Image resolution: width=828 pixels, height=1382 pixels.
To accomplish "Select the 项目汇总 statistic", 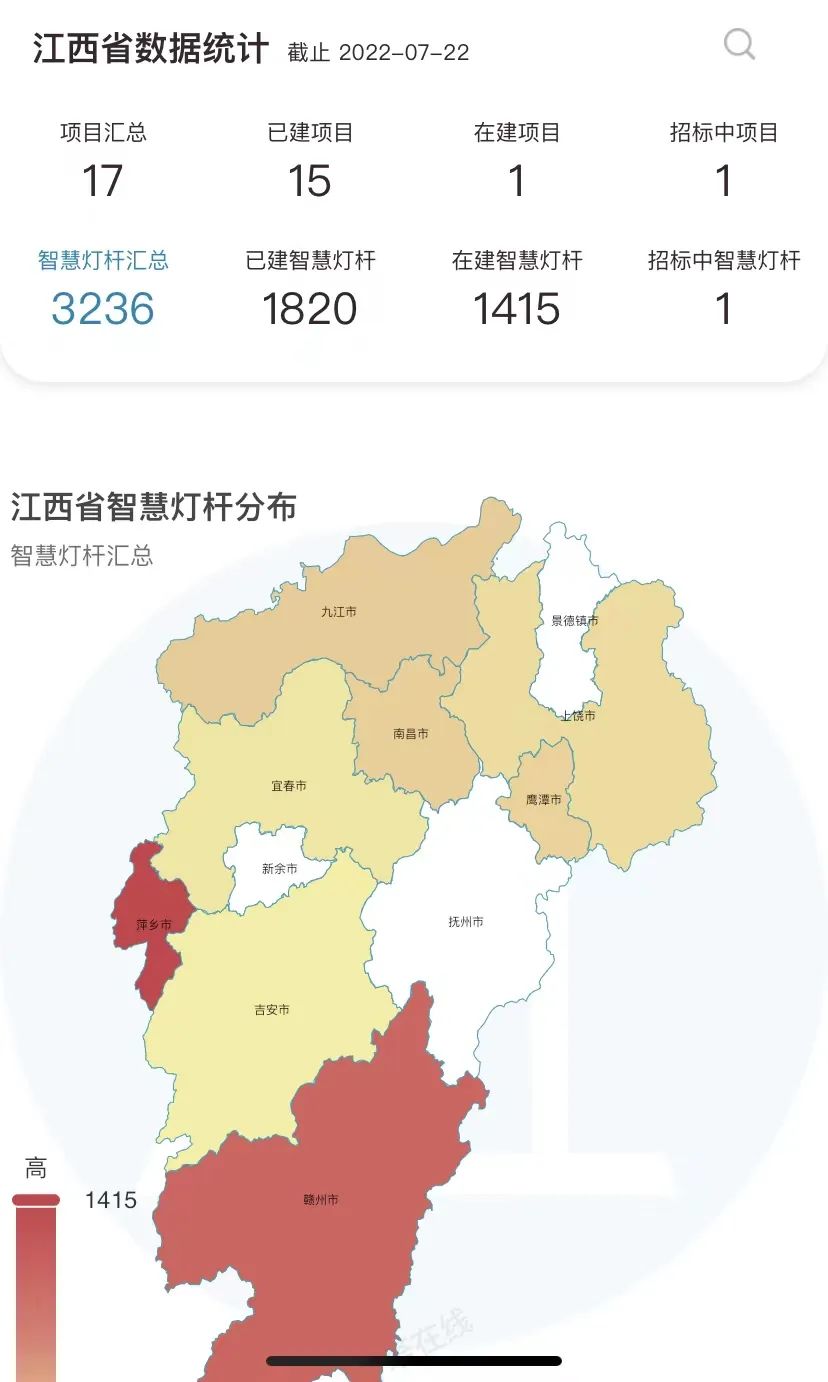I will 103,160.
